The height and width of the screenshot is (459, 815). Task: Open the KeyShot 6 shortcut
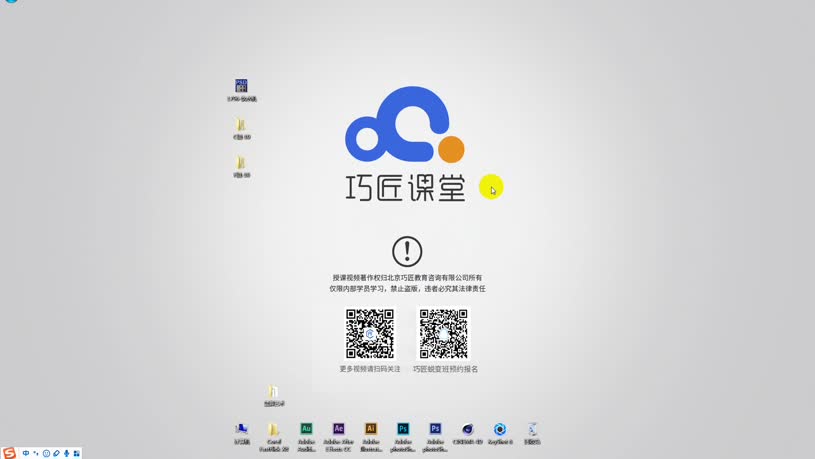coord(500,430)
